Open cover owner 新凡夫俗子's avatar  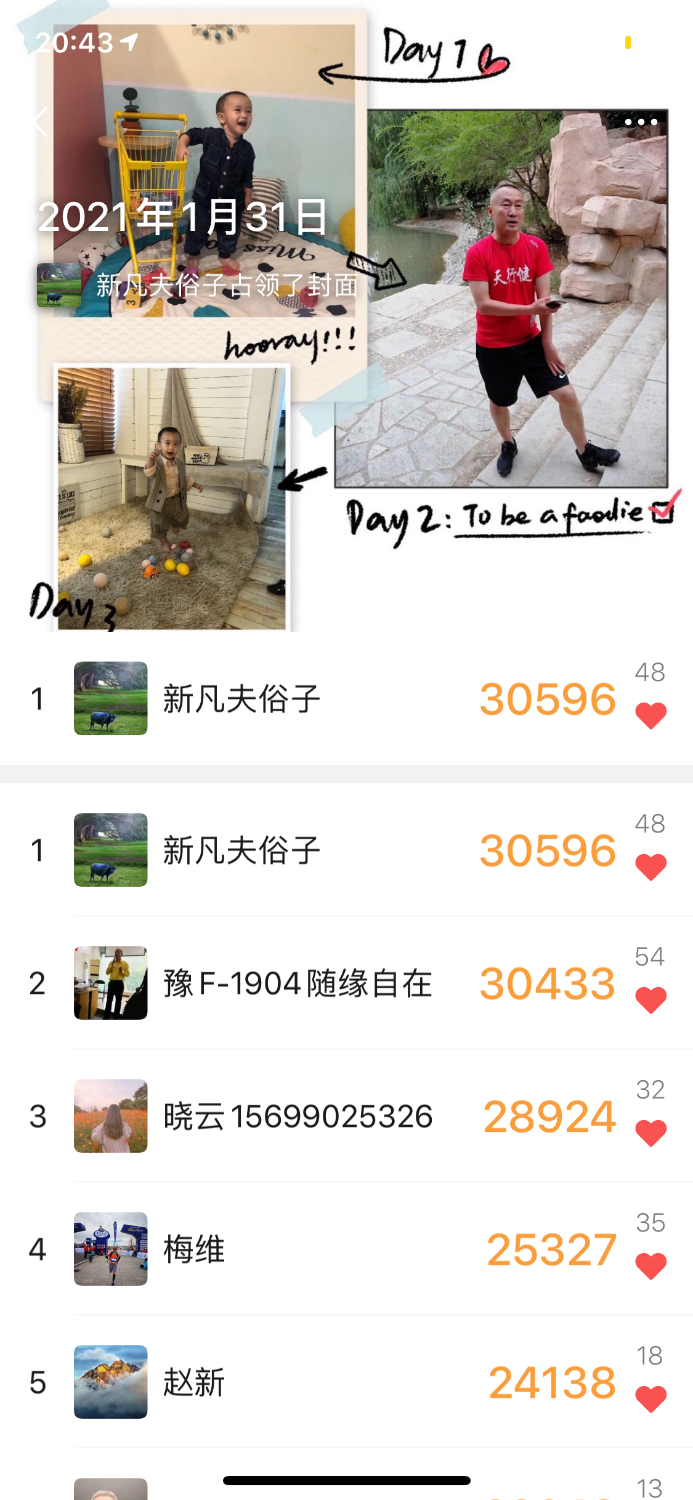tap(59, 285)
